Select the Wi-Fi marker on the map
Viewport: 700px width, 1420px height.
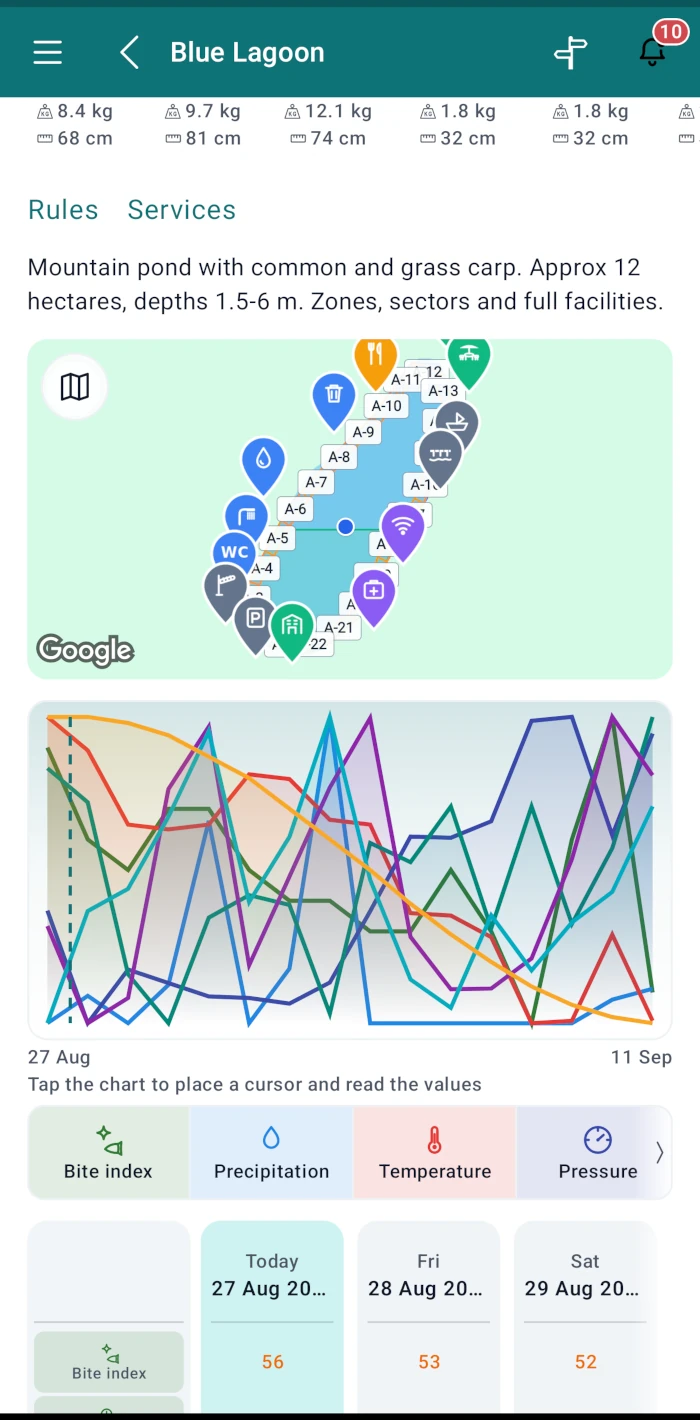click(403, 527)
